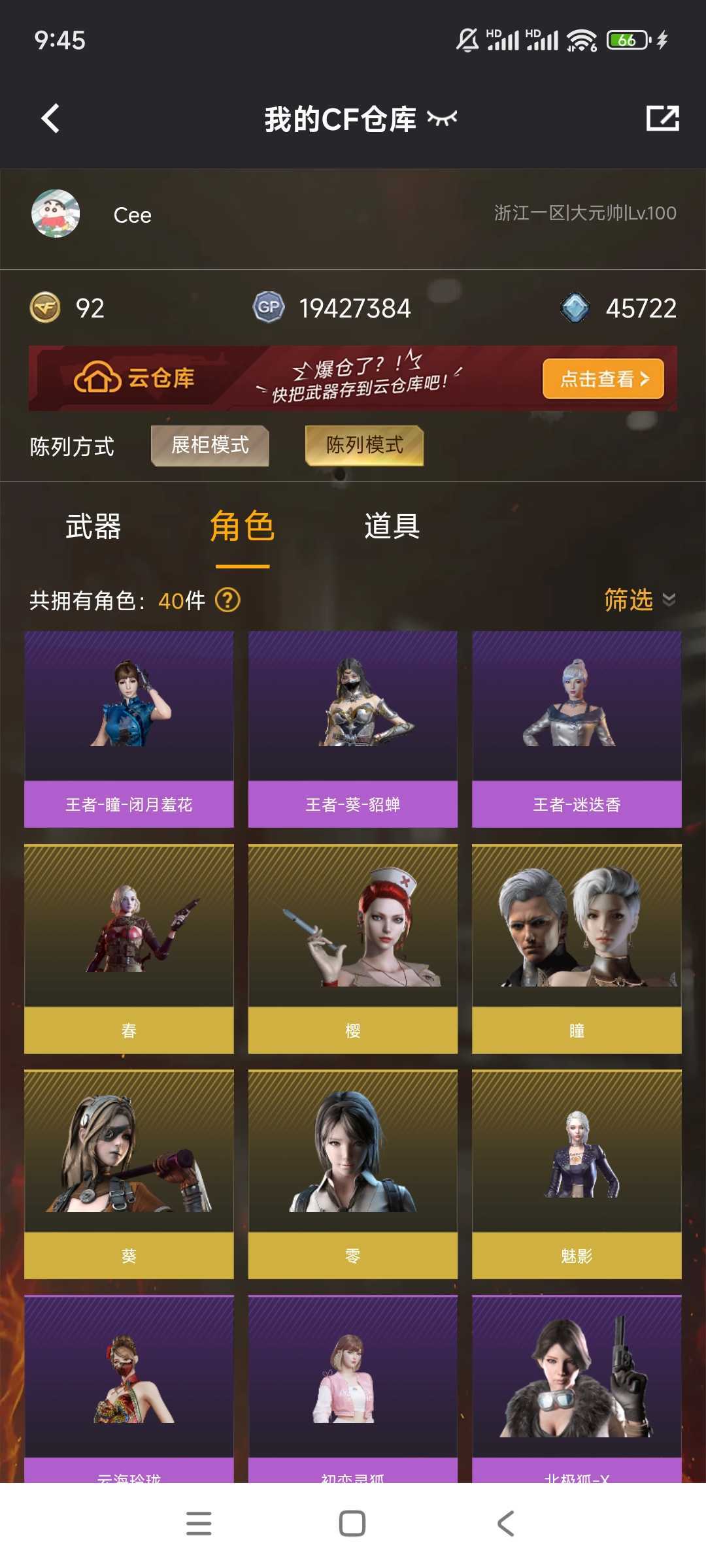The height and width of the screenshot is (1568, 706).
Task: Tap the system home button
Action: click(x=352, y=1524)
